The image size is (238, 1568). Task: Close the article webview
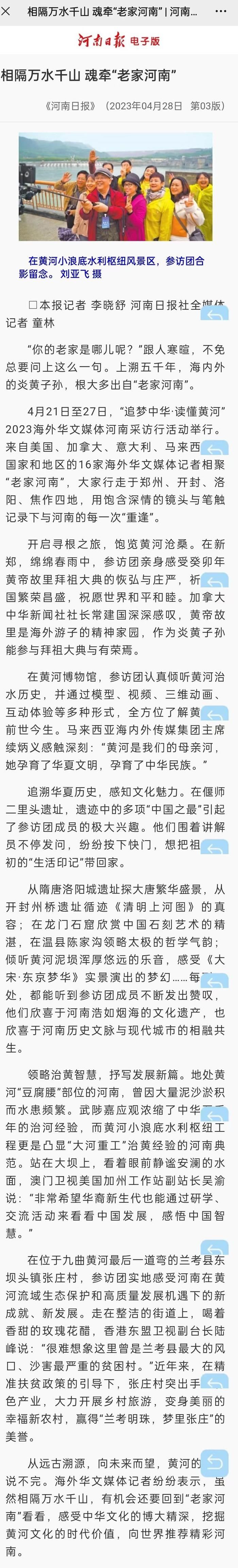(7, 12)
